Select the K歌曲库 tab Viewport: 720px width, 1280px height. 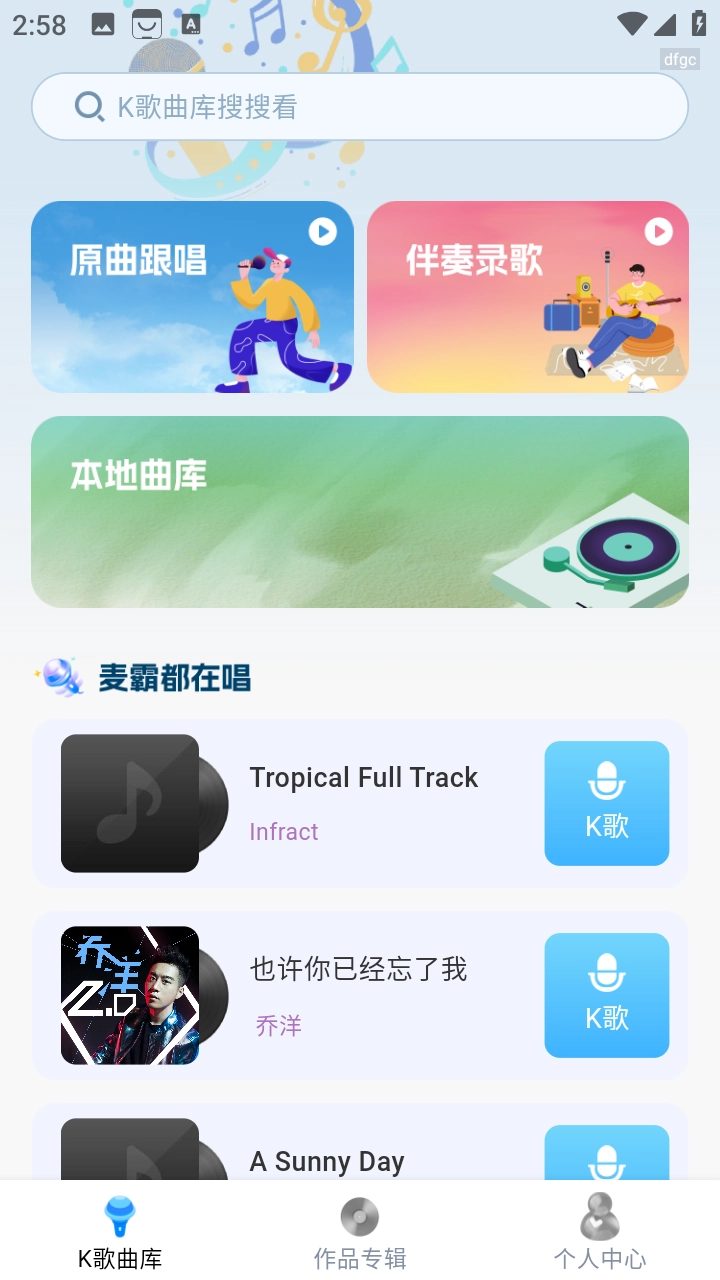(120, 1235)
